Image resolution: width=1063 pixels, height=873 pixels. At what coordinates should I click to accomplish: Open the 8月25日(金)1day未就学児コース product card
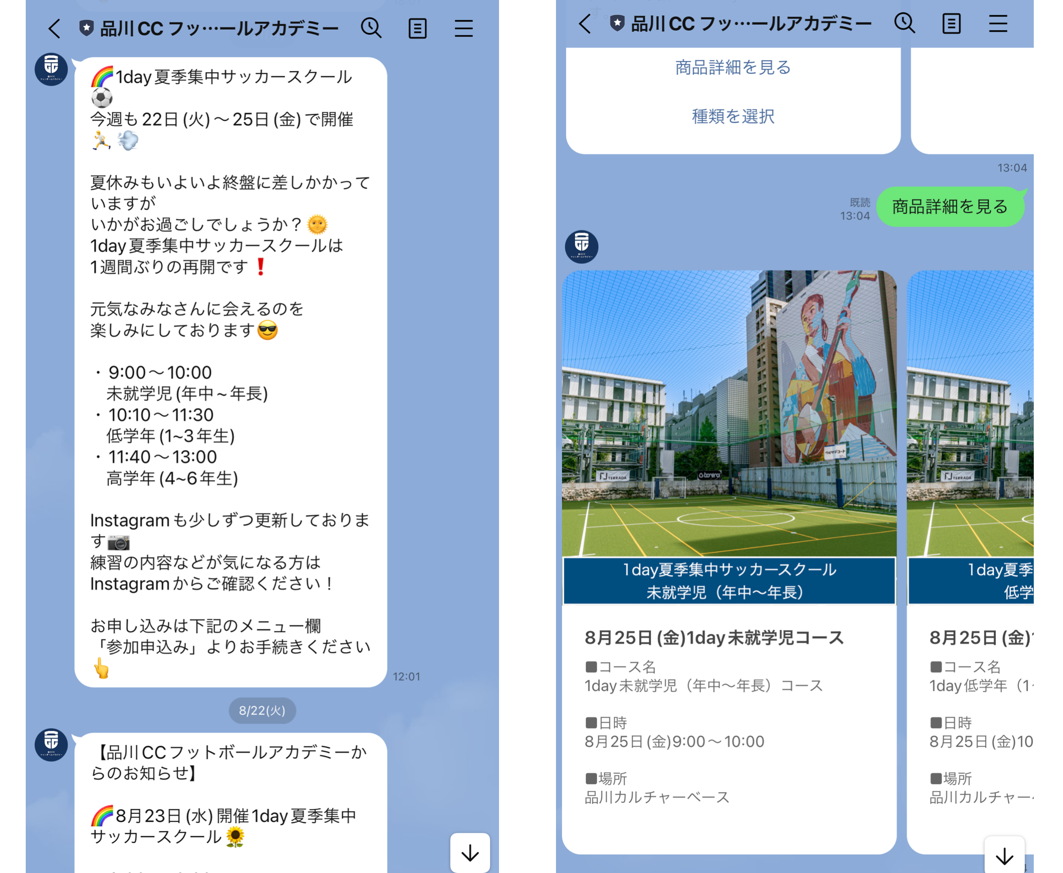click(729, 637)
